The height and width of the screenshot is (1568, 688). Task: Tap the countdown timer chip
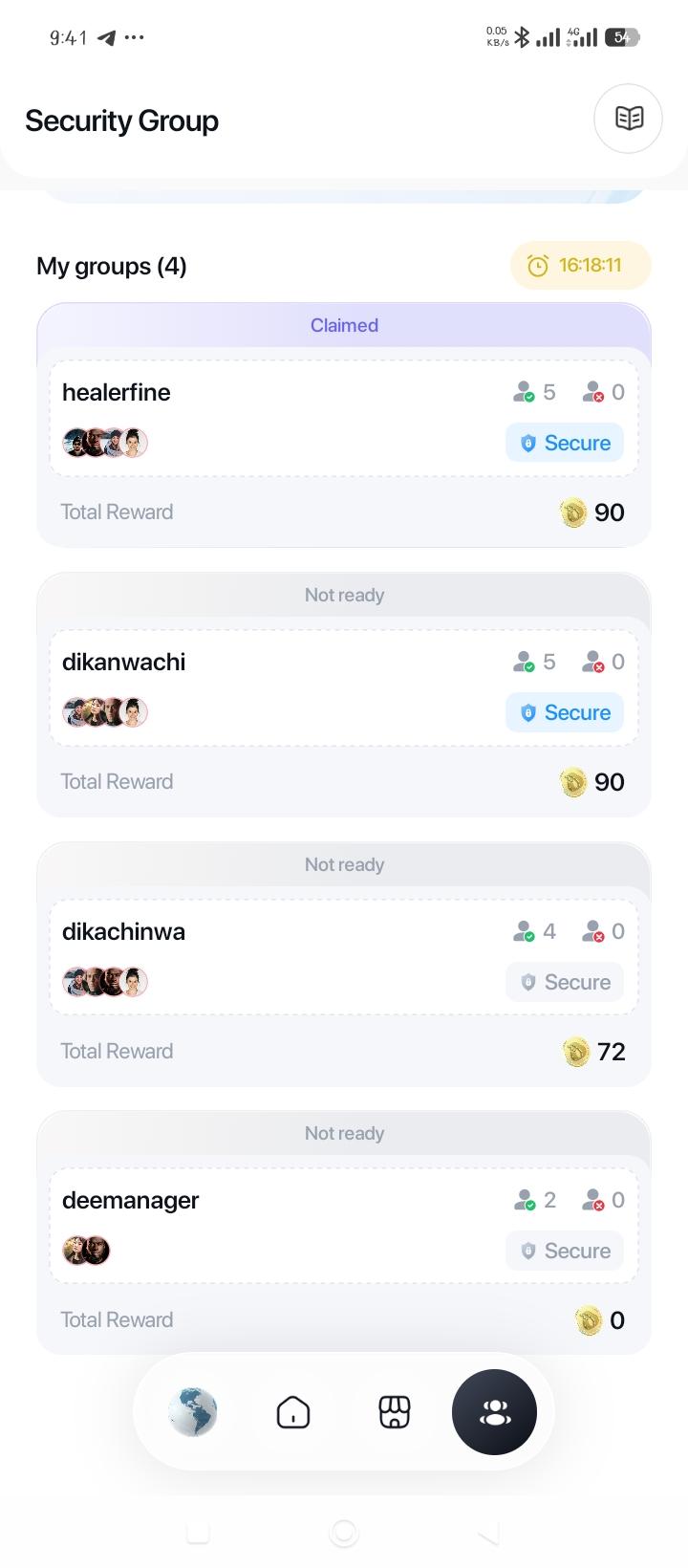(581, 265)
